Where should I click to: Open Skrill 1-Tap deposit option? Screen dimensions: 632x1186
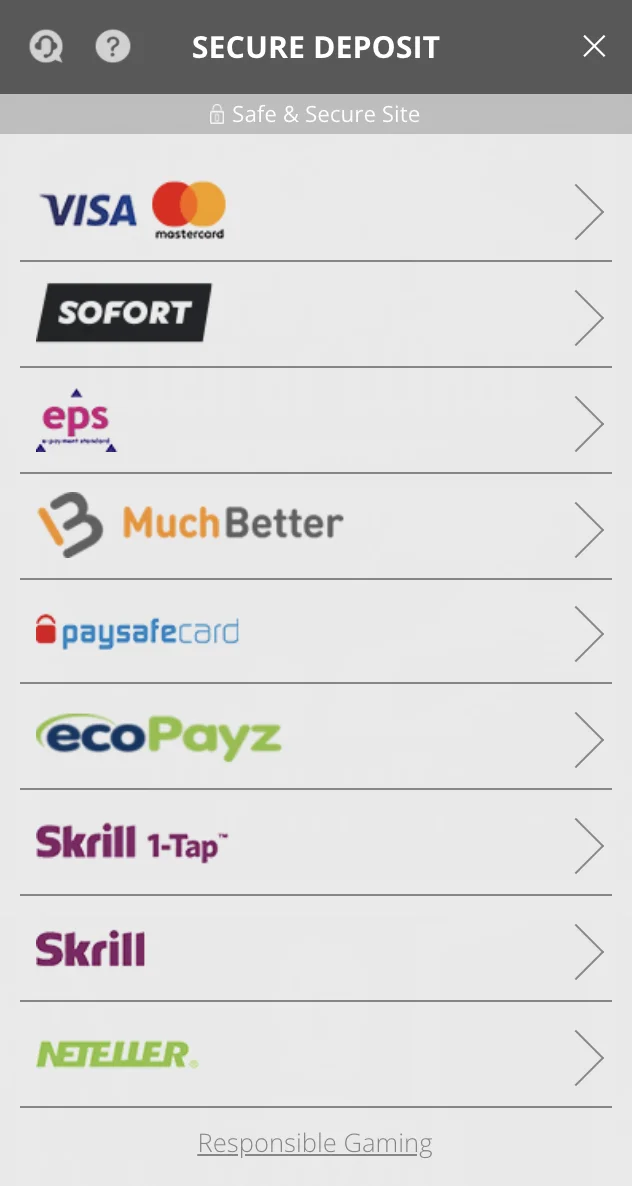[315, 843]
